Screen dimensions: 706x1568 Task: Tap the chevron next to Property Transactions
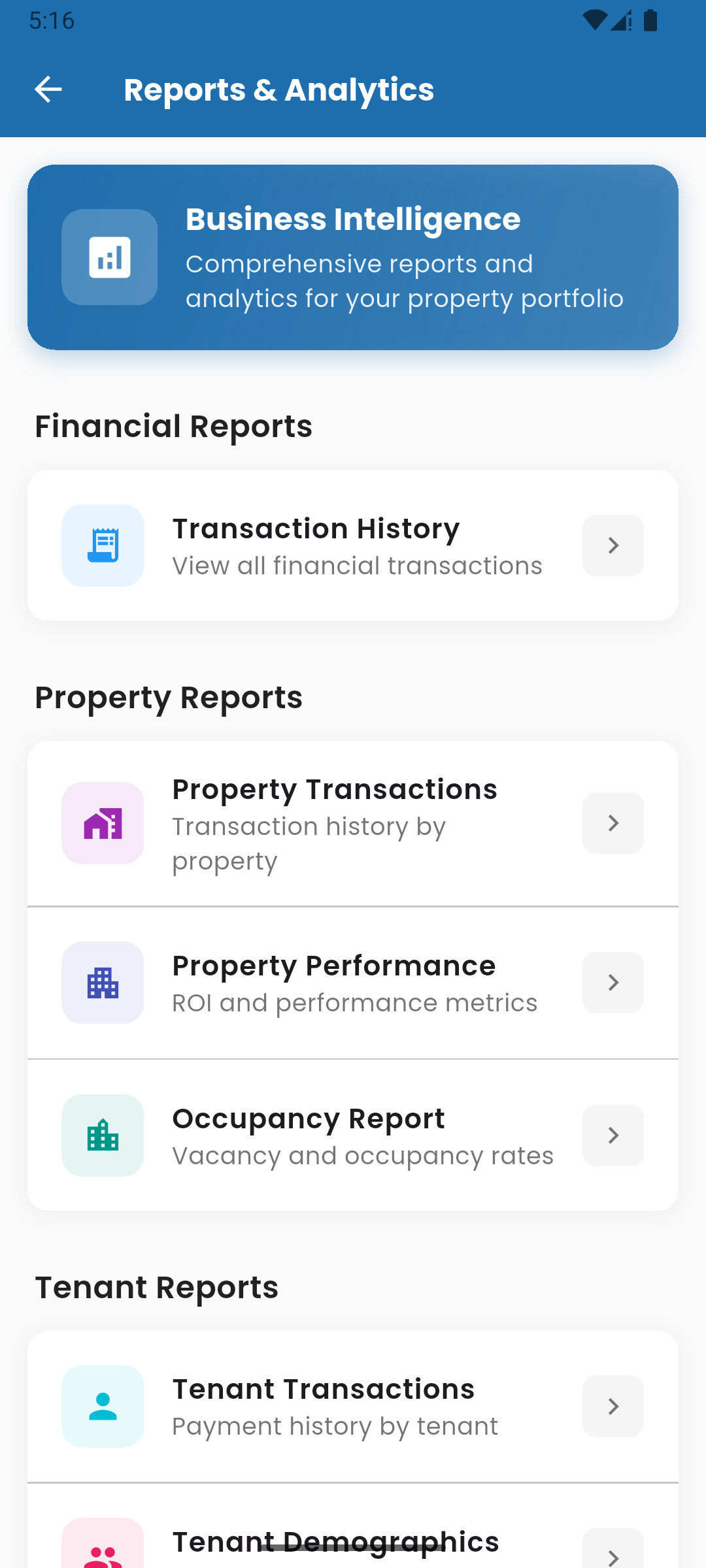[x=613, y=823]
